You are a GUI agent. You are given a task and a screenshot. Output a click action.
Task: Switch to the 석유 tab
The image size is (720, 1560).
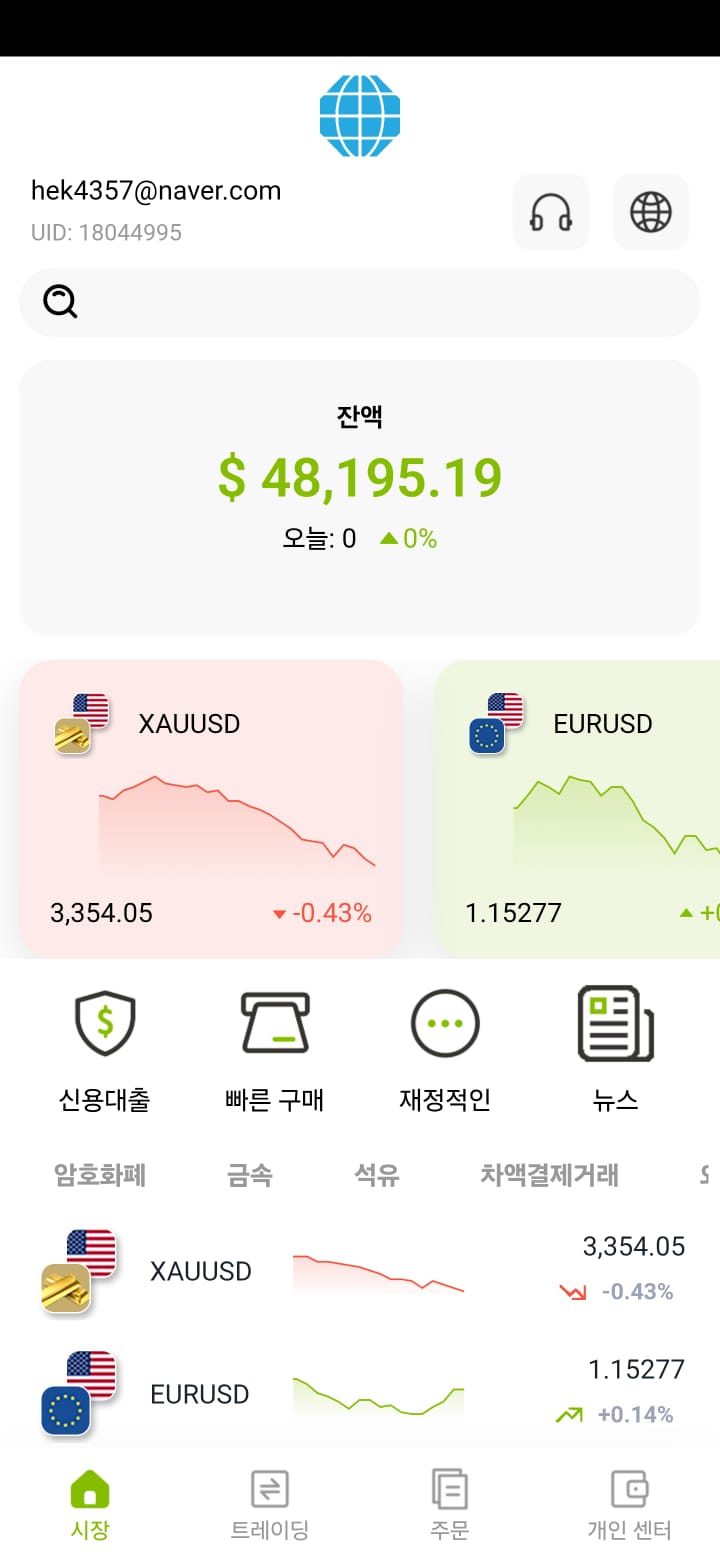coord(377,1175)
